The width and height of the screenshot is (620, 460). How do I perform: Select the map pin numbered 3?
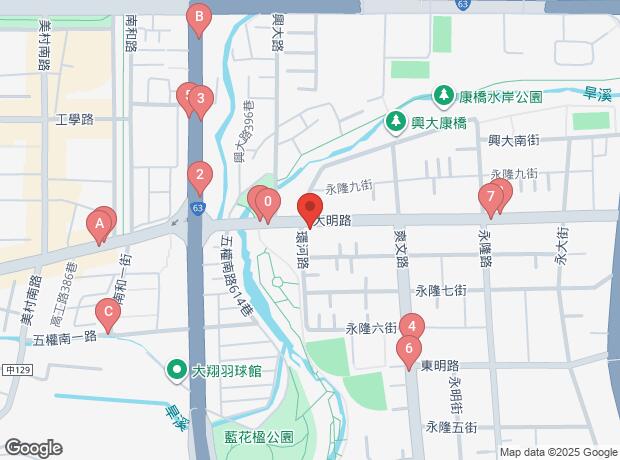click(201, 99)
